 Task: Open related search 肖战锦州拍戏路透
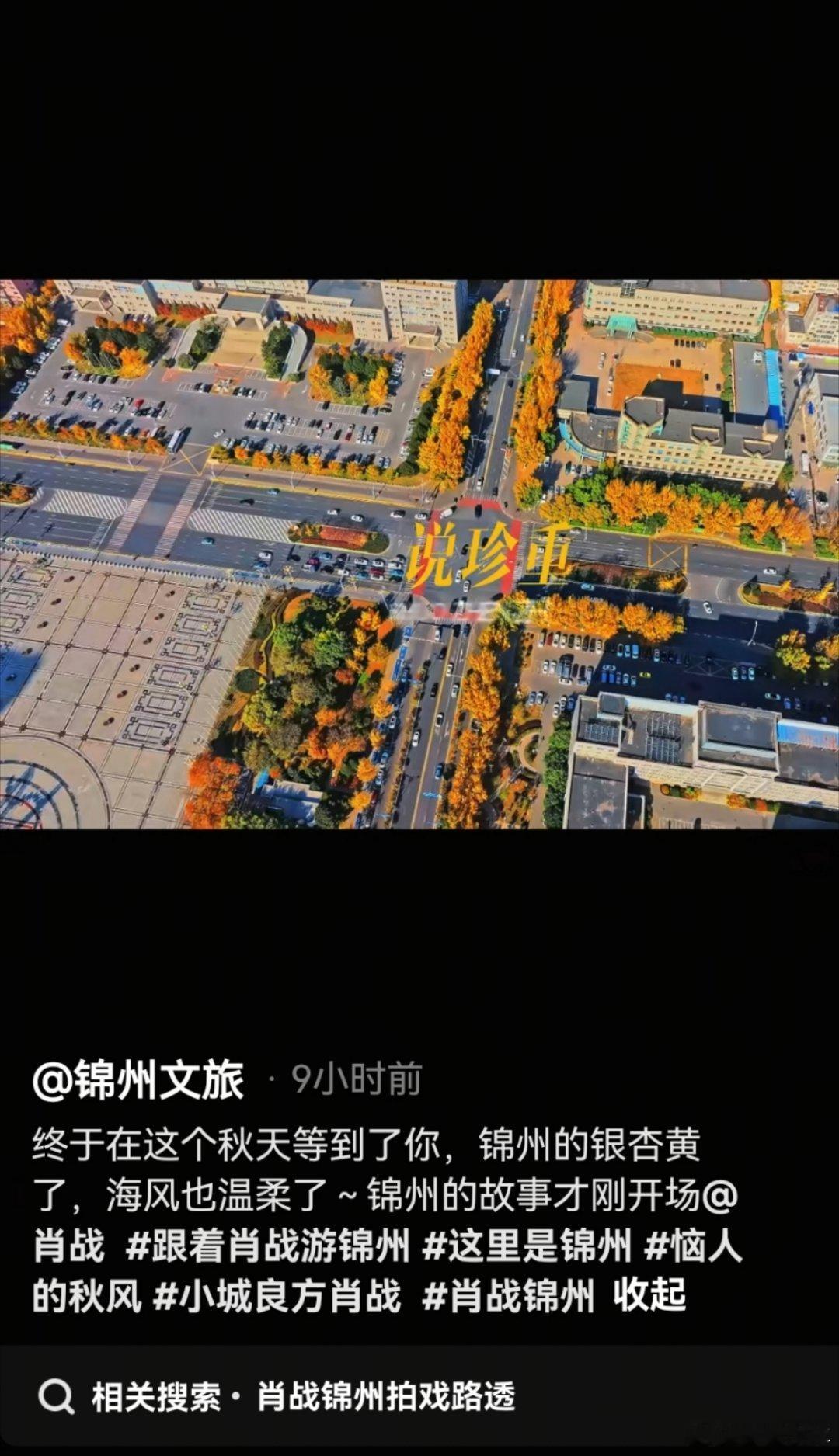385,1396
